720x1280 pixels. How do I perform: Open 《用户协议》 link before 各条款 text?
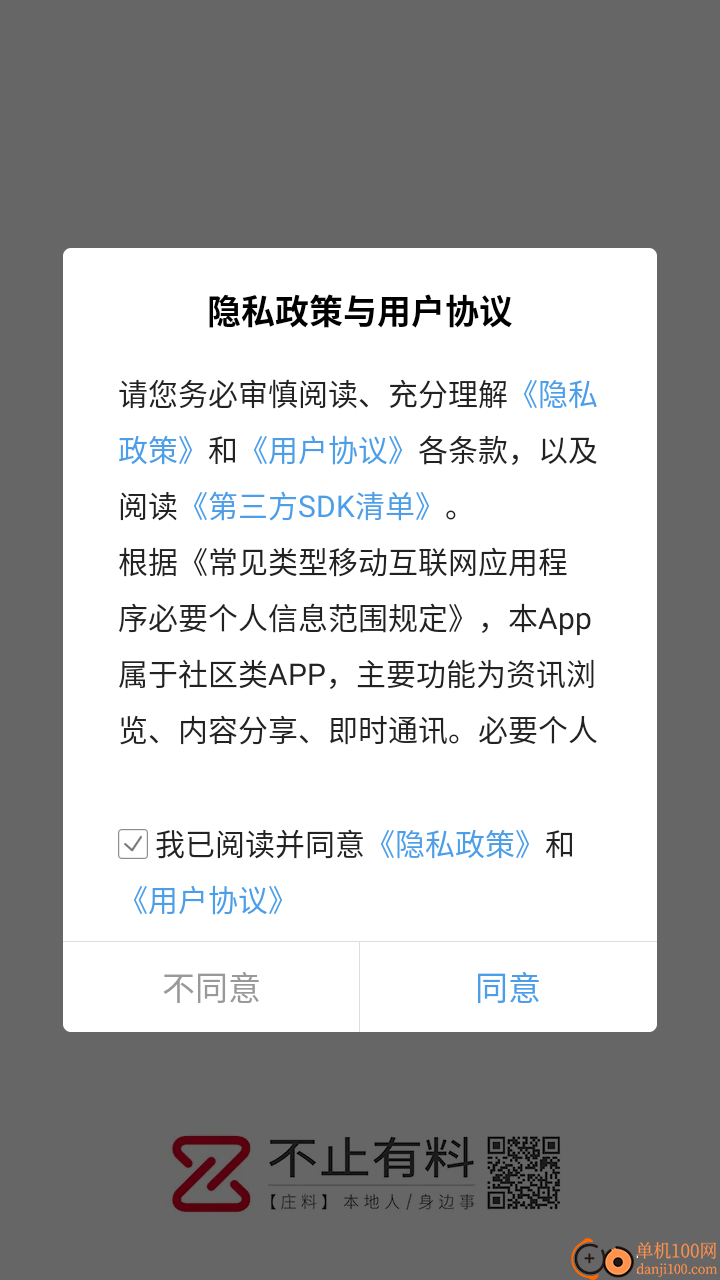pos(328,451)
